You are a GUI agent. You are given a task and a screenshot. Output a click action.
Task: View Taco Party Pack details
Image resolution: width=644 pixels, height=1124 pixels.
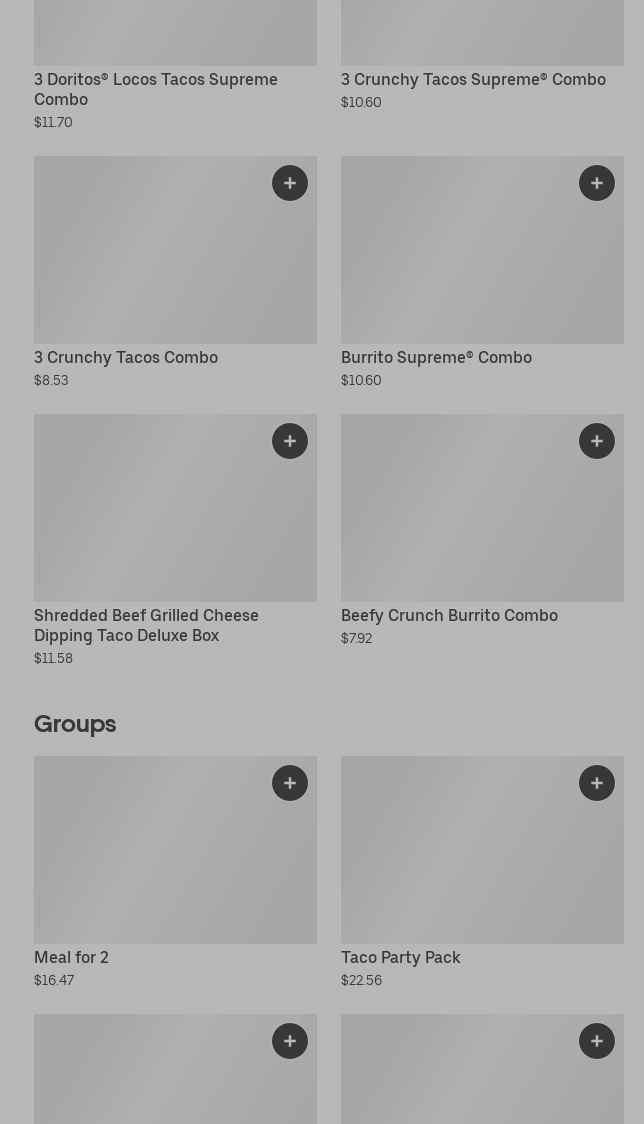coord(401,958)
